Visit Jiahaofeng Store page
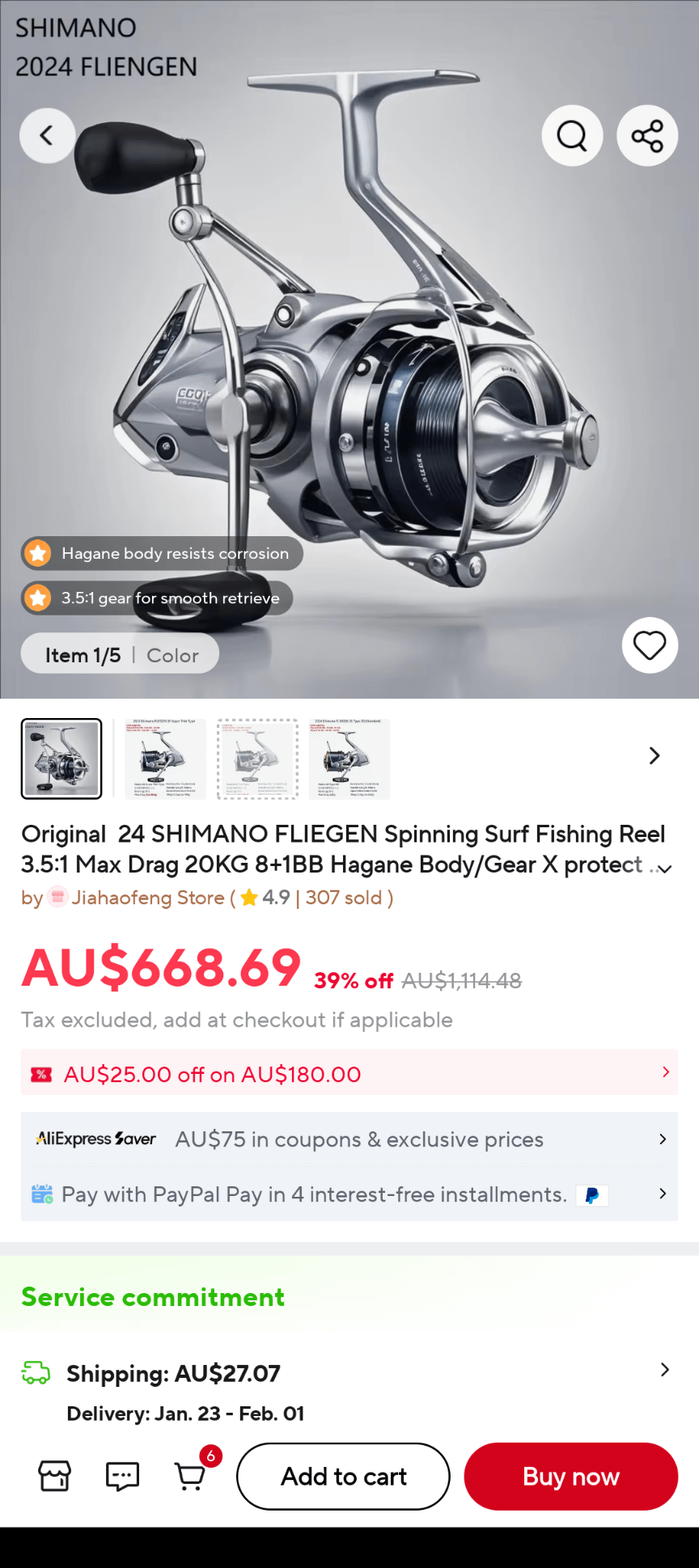 point(147,898)
